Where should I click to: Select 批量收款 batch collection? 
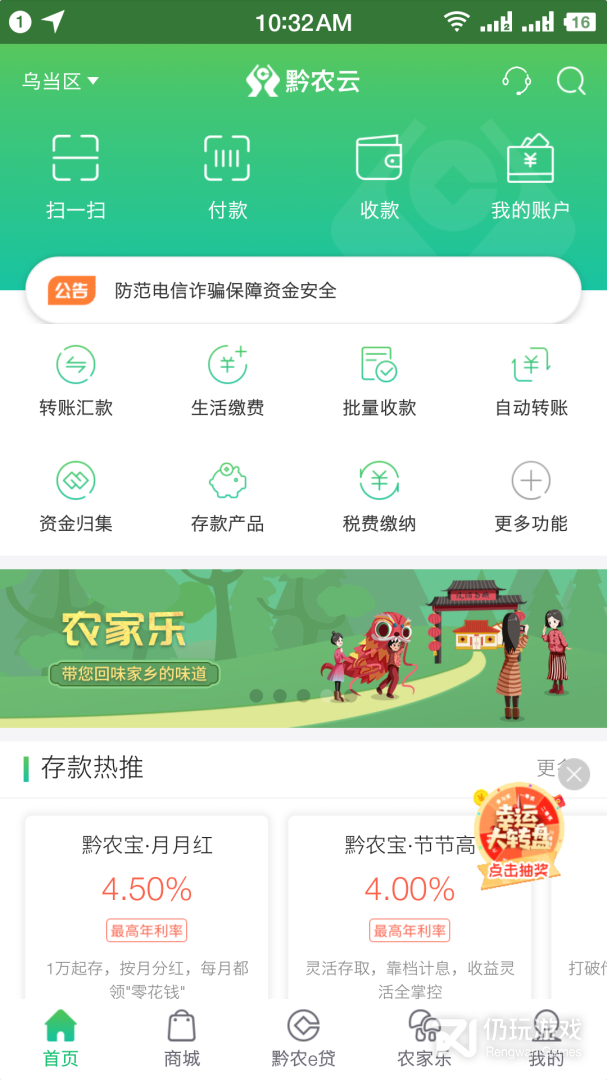tap(379, 381)
